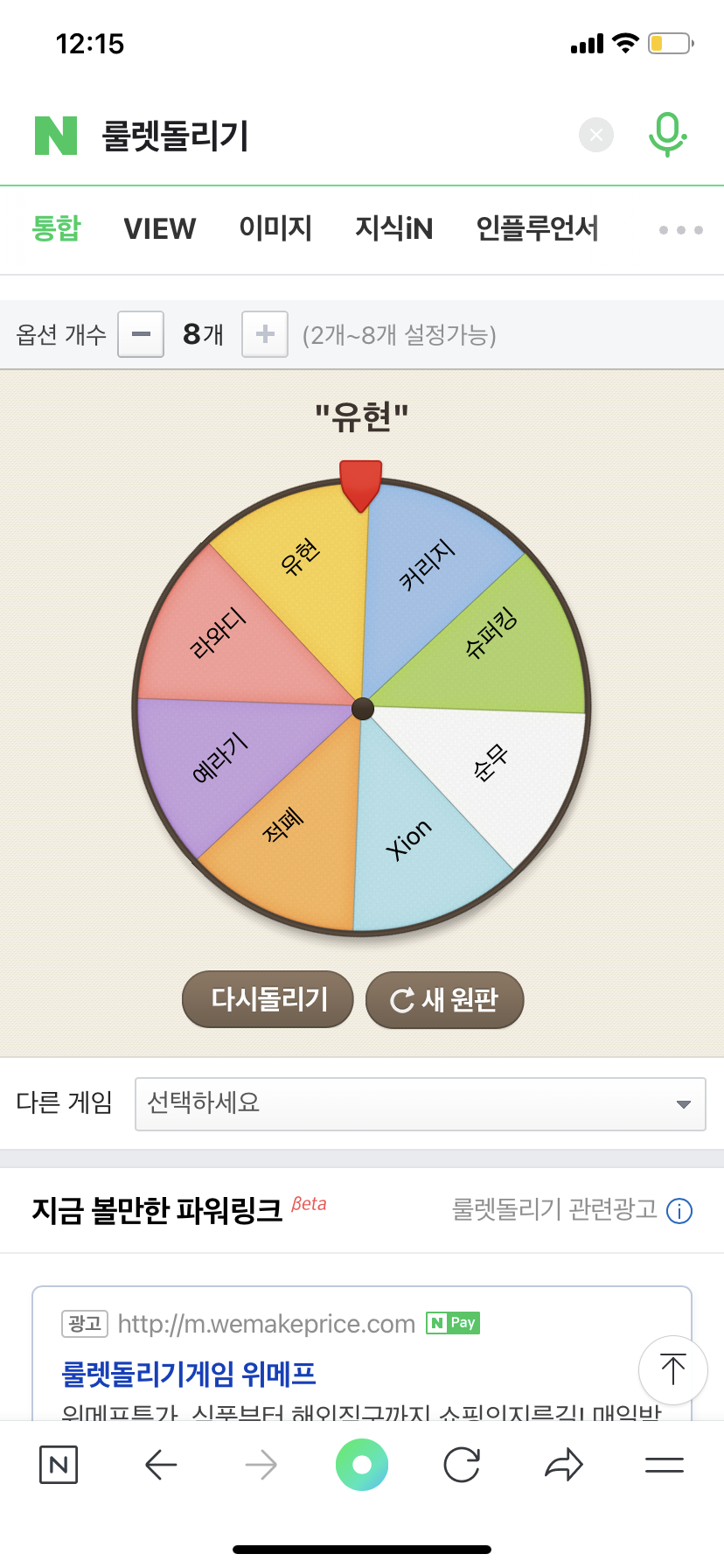The height and width of the screenshot is (1568, 724).
Task: Show more tabs with the three dots
Action: pyautogui.click(x=680, y=230)
